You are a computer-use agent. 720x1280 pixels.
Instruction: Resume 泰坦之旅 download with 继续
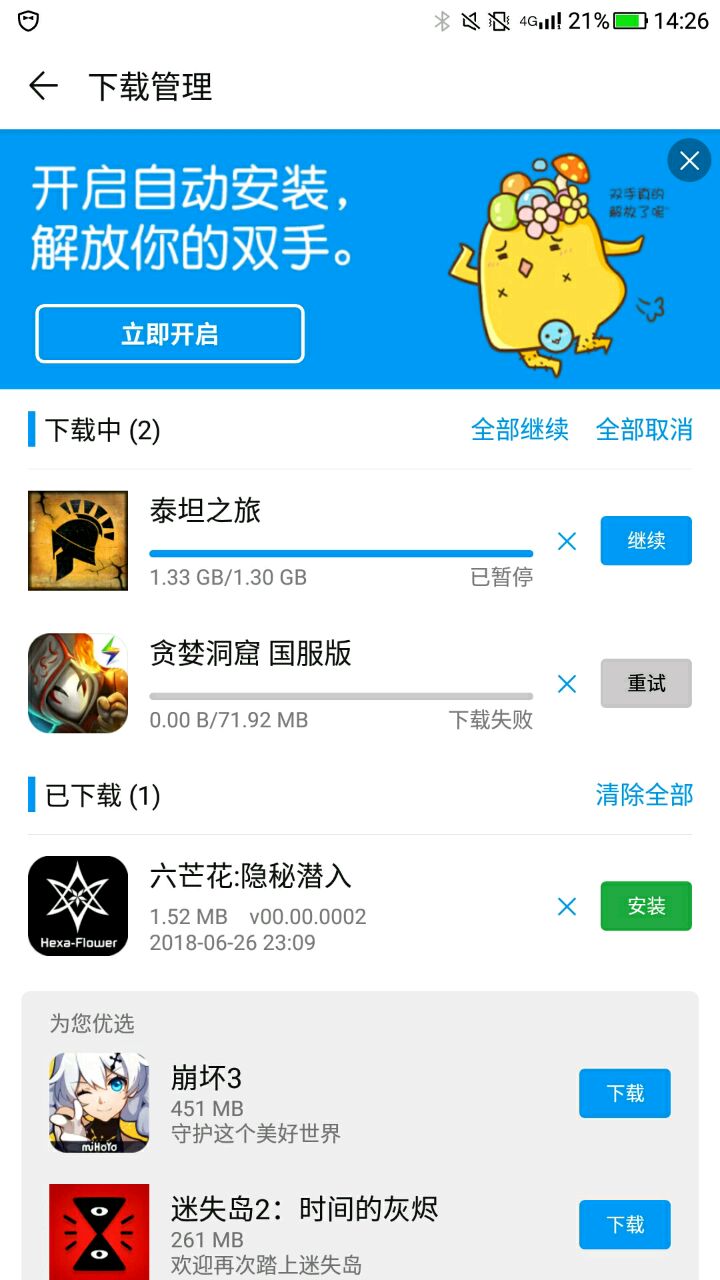646,541
